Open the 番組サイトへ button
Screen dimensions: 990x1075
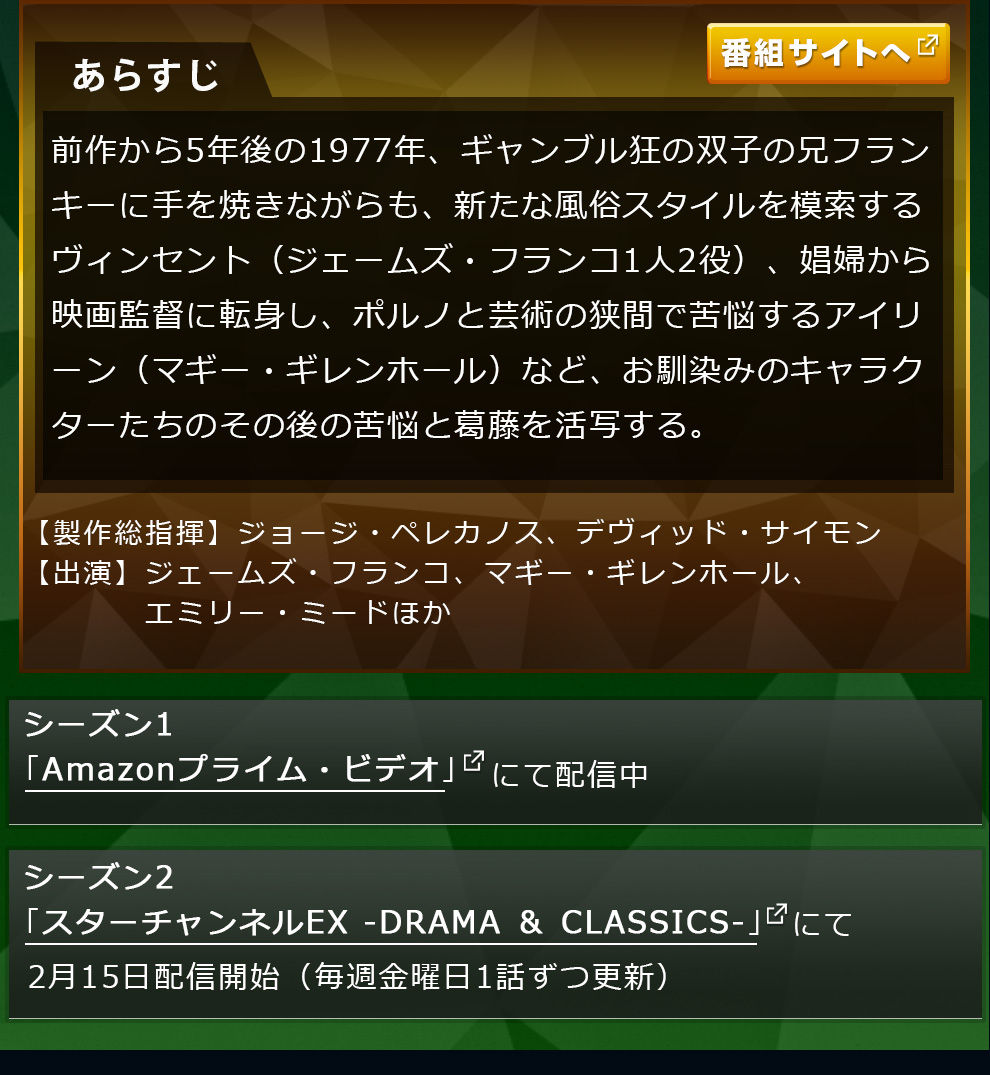tap(827, 53)
